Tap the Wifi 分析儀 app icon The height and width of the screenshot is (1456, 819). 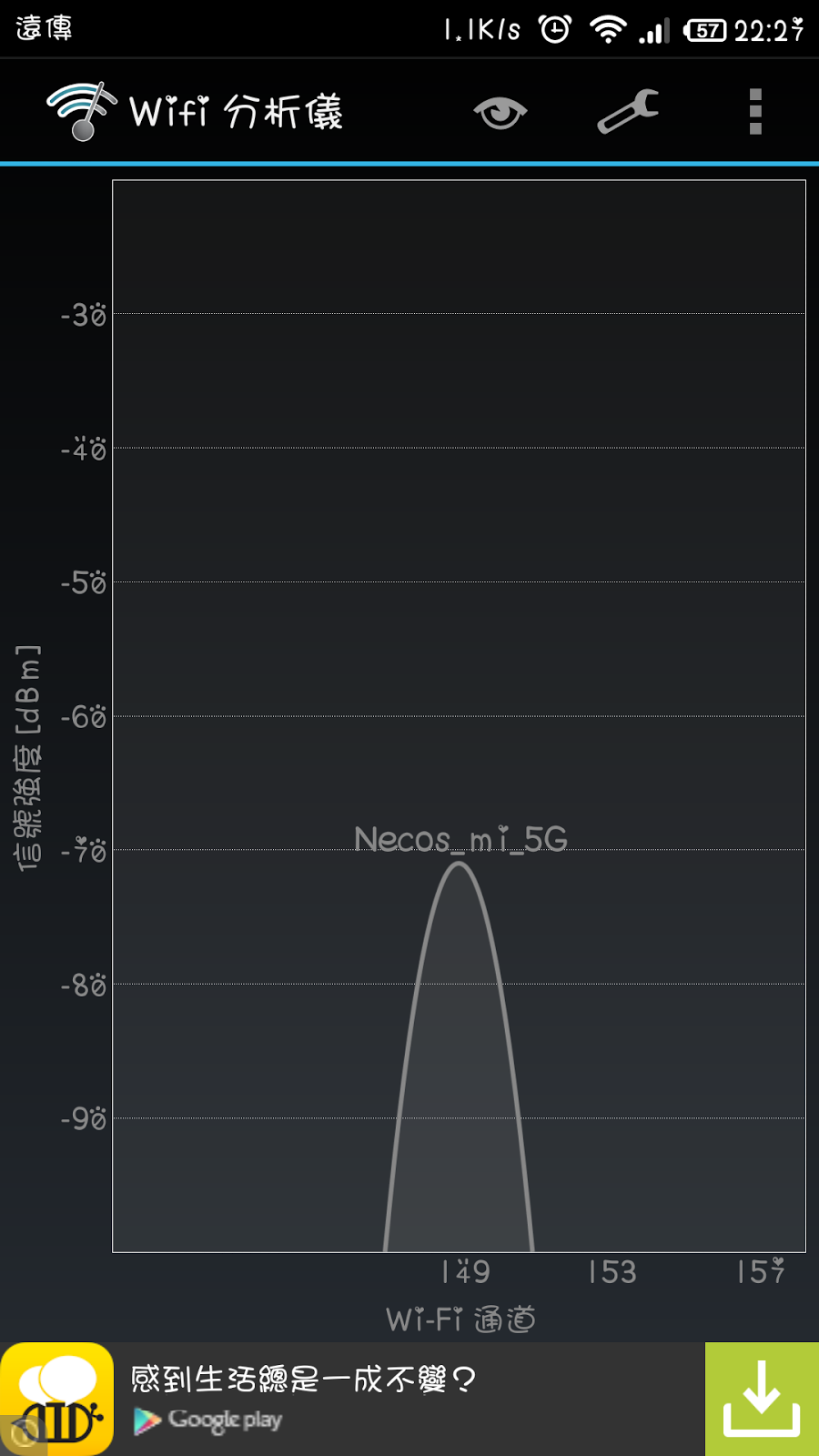82,111
